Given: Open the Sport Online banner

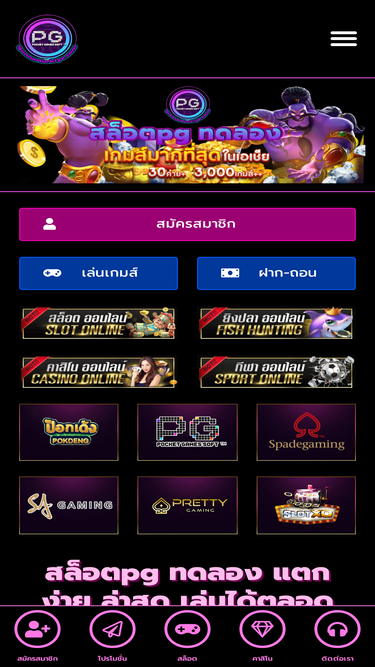Looking at the screenshot, I should point(276,372).
